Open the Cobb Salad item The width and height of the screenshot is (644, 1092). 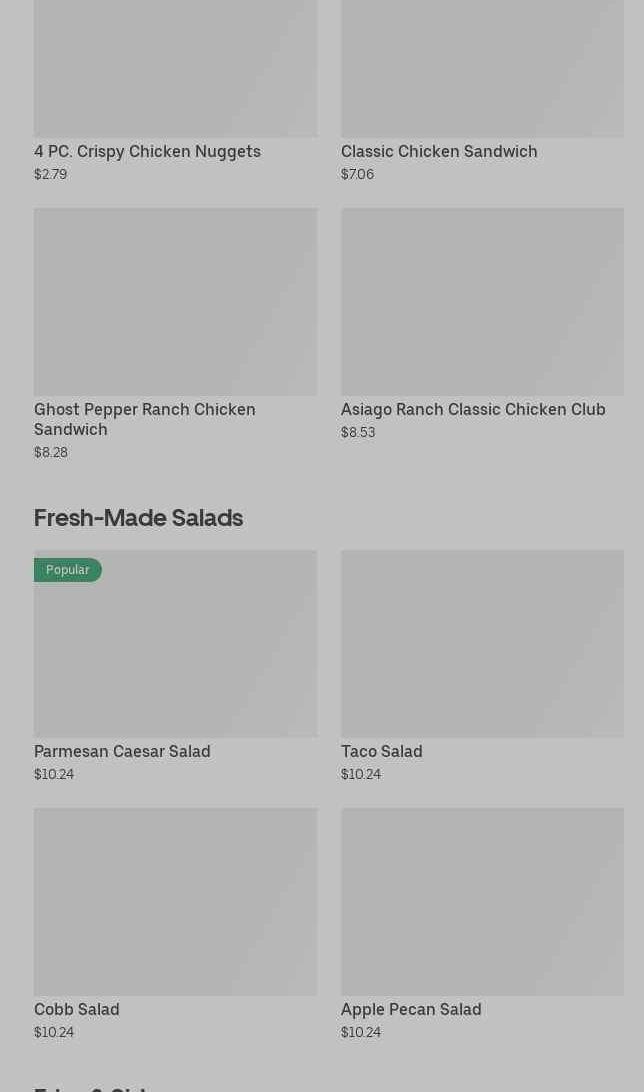tap(175, 925)
